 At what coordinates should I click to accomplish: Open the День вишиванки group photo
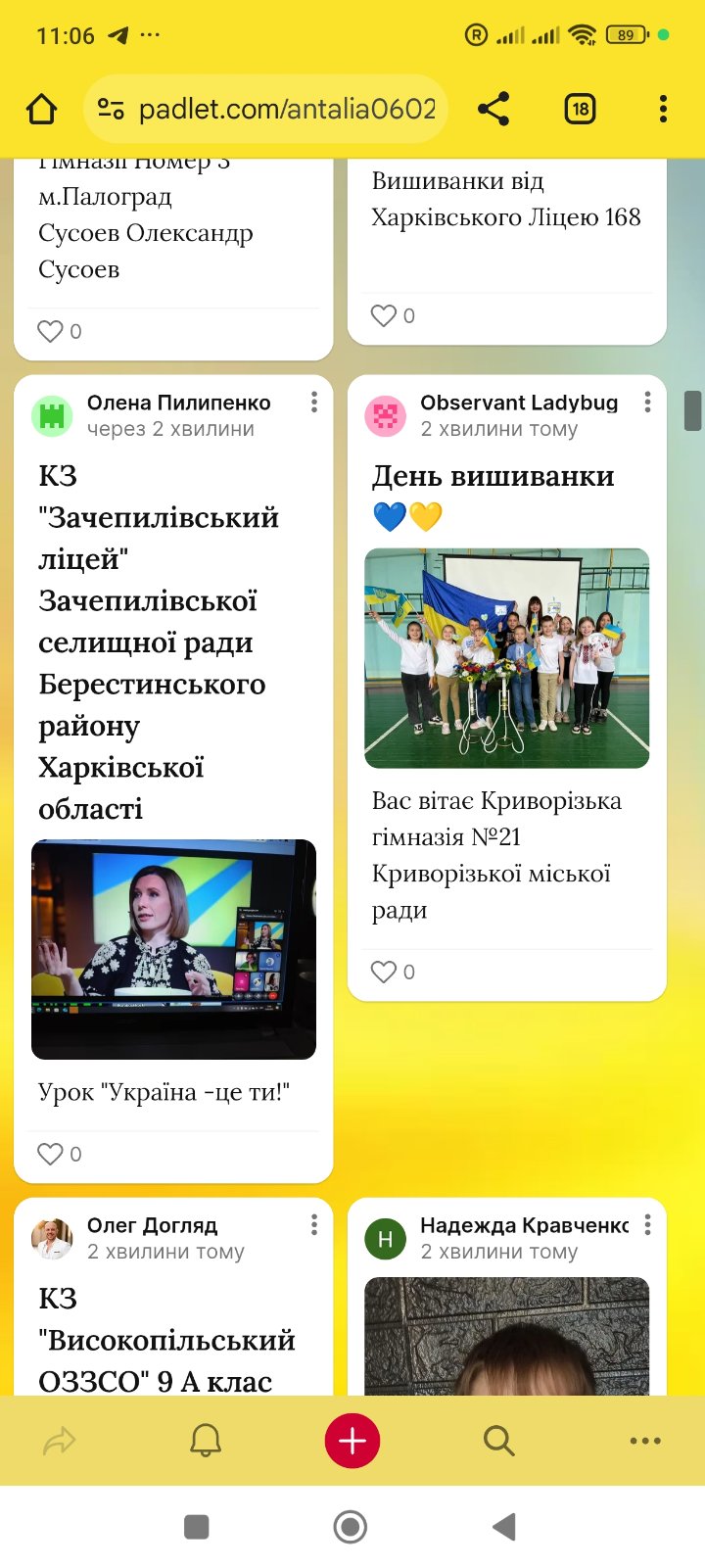click(x=507, y=658)
